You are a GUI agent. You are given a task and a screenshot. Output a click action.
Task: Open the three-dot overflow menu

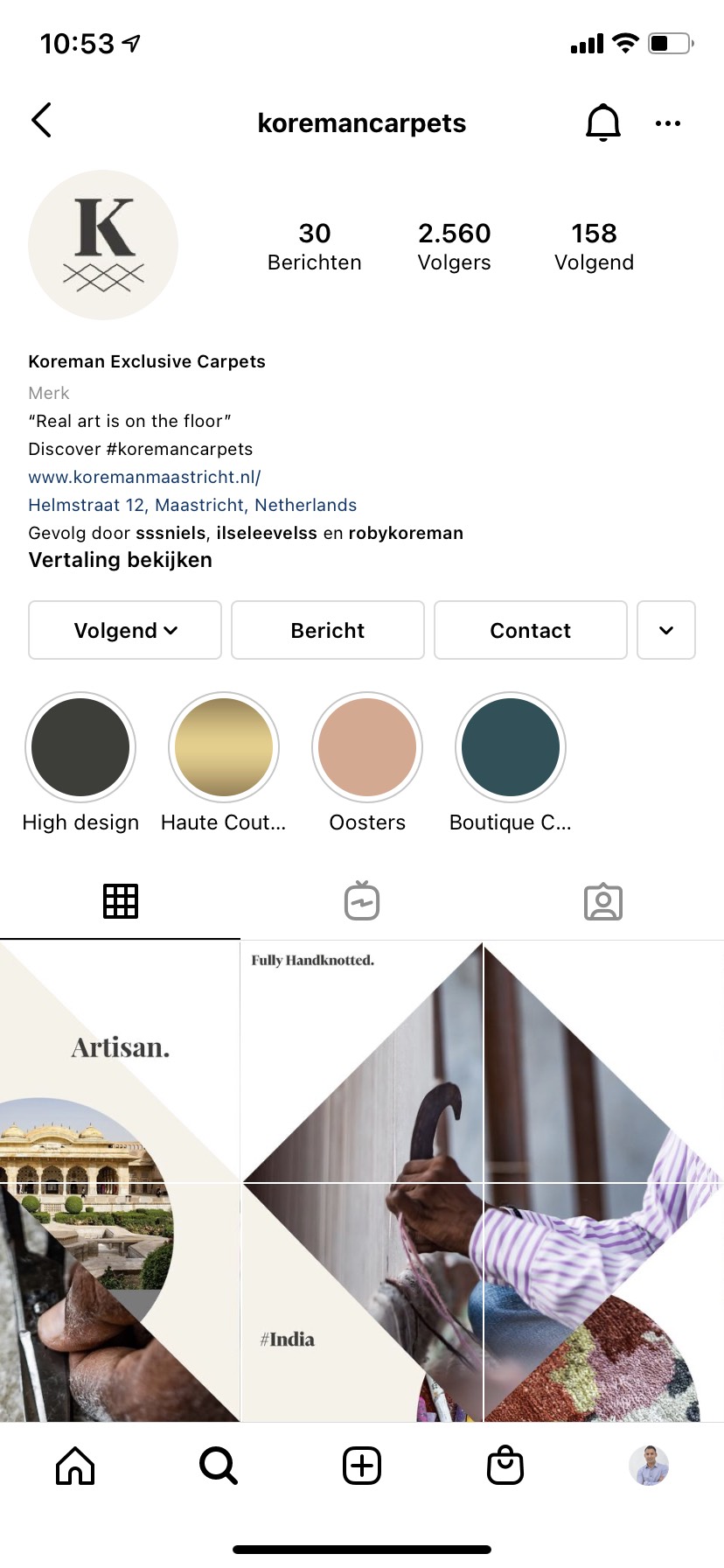point(667,123)
